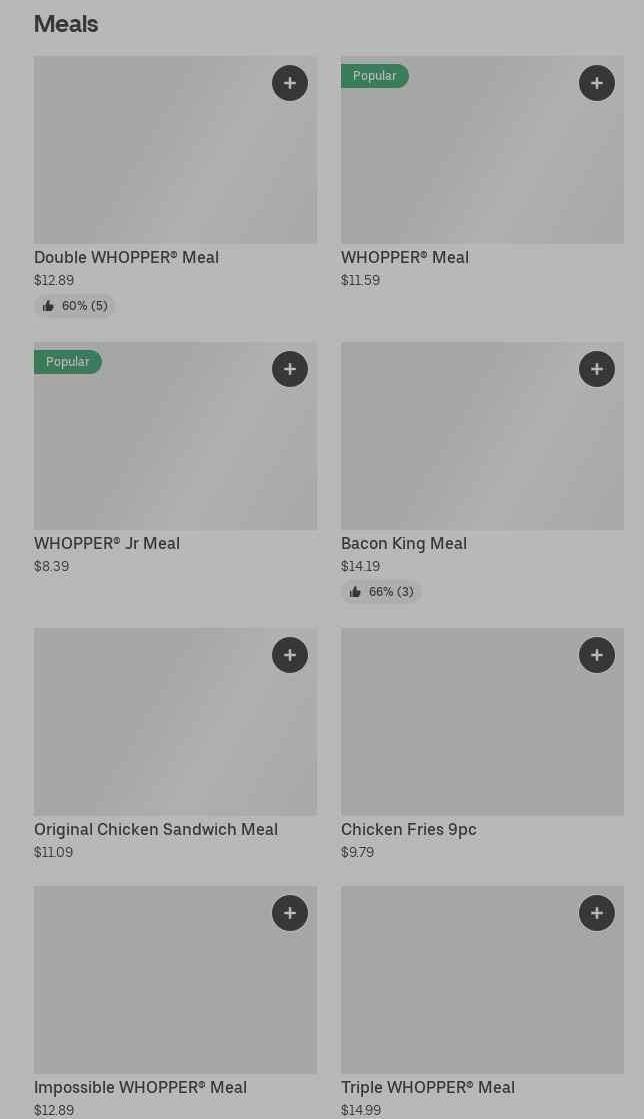The image size is (644, 1119).
Task: Add Triple WHOPPER Meal to order
Action: (x=597, y=913)
